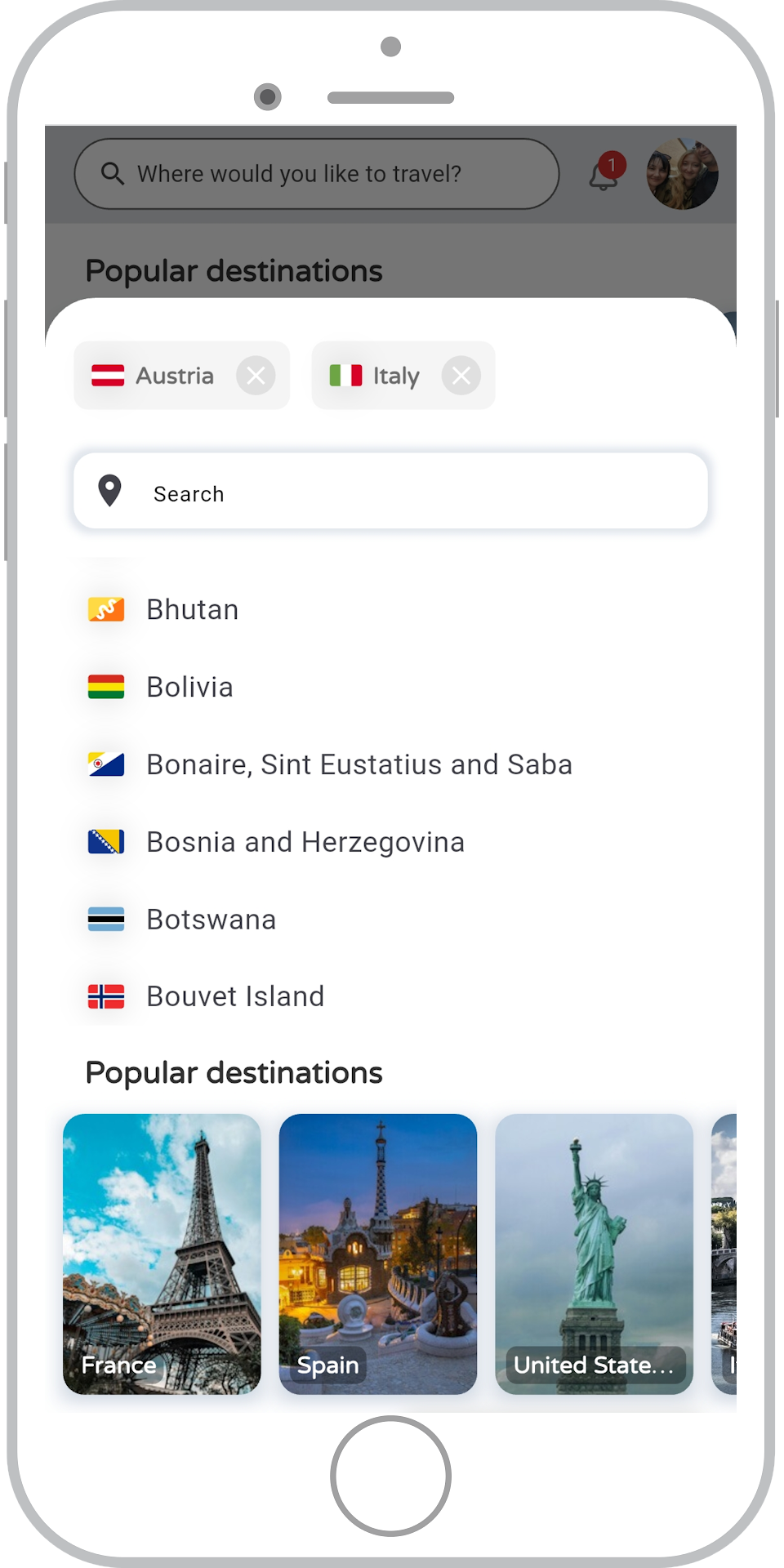Open the notifications bell
The image size is (784, 1568).
pyautogui.click(x=604, y=174)
